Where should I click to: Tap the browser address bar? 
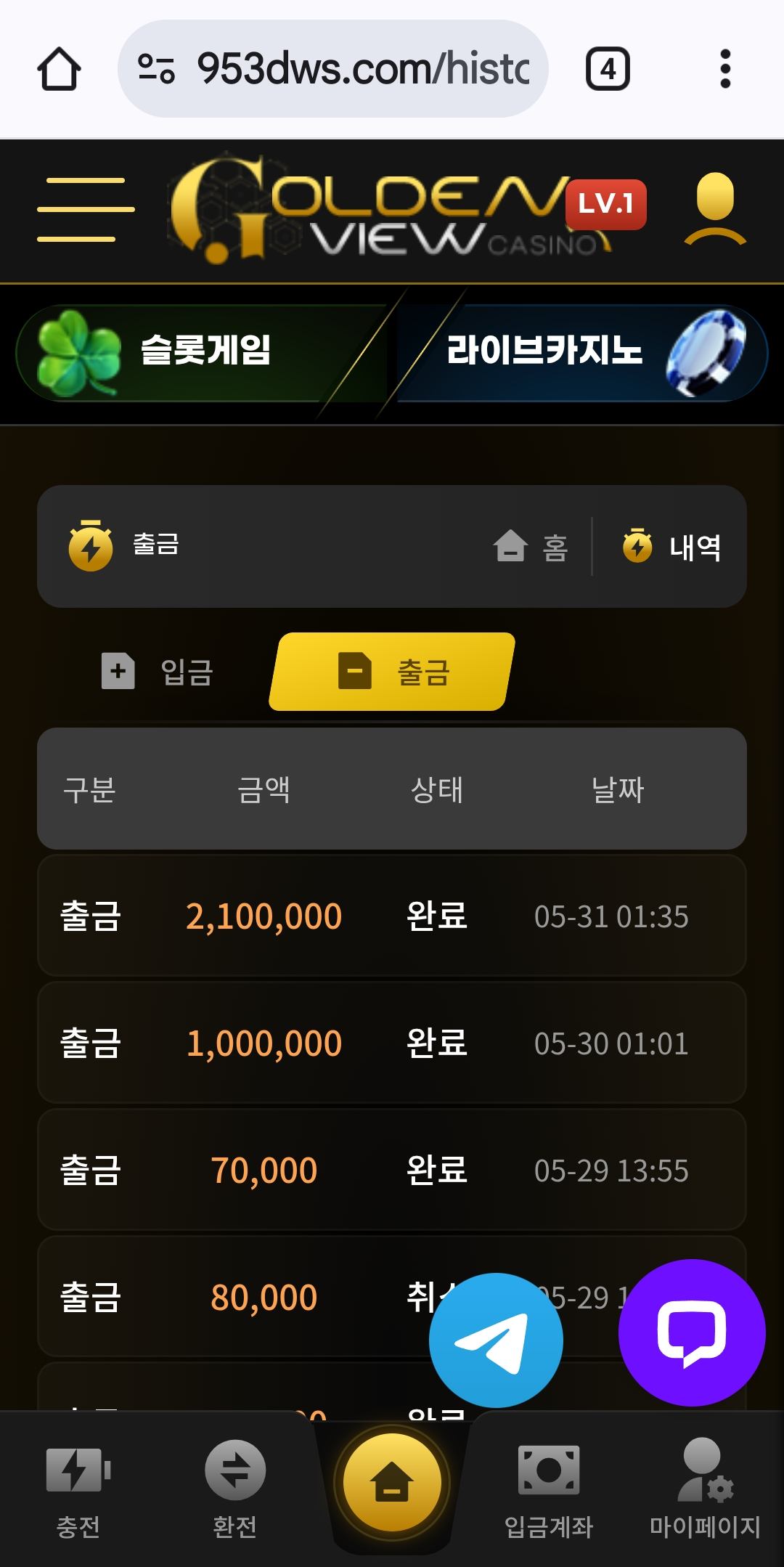pyautogui.click(x=334, y=70)
